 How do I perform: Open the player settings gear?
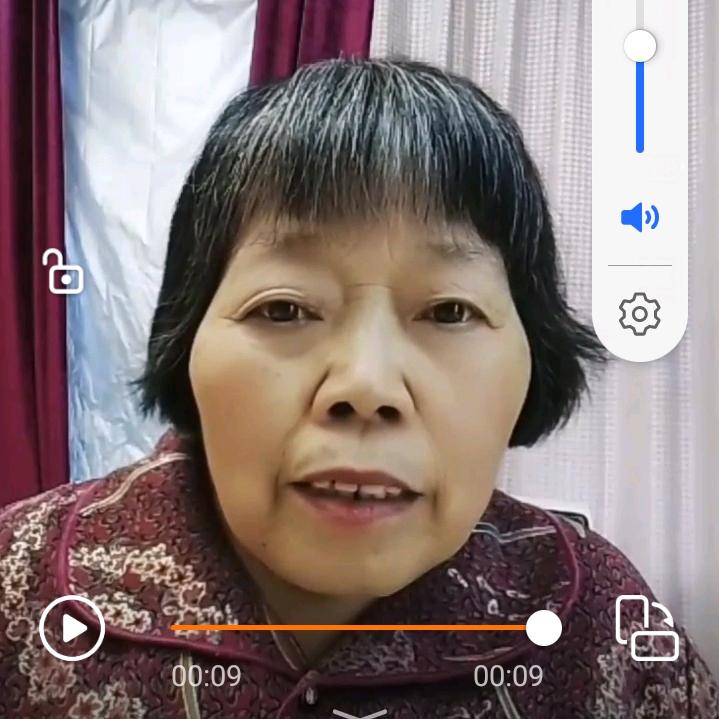pyautogui.click(x=640, y=314)
